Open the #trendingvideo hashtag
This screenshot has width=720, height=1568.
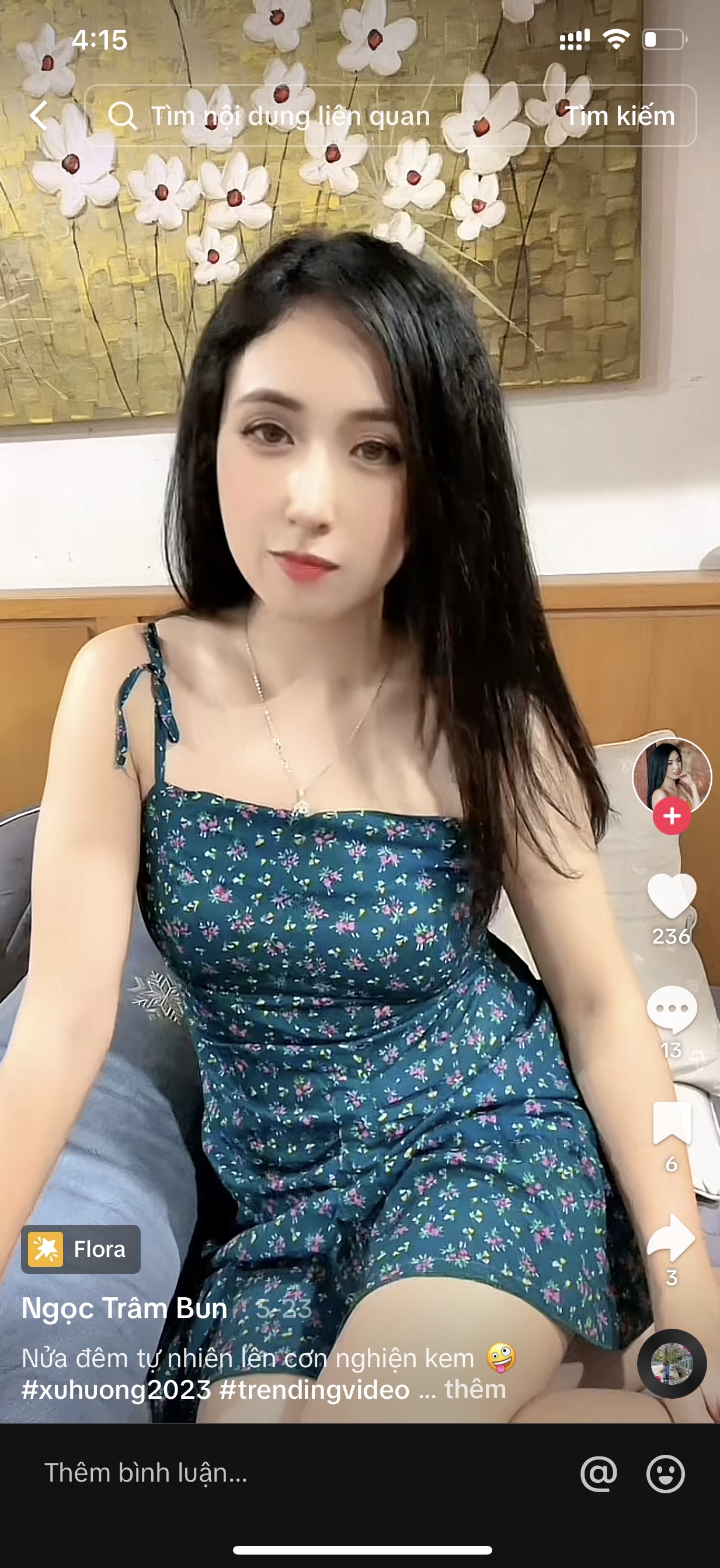[x=314, y=1389]
